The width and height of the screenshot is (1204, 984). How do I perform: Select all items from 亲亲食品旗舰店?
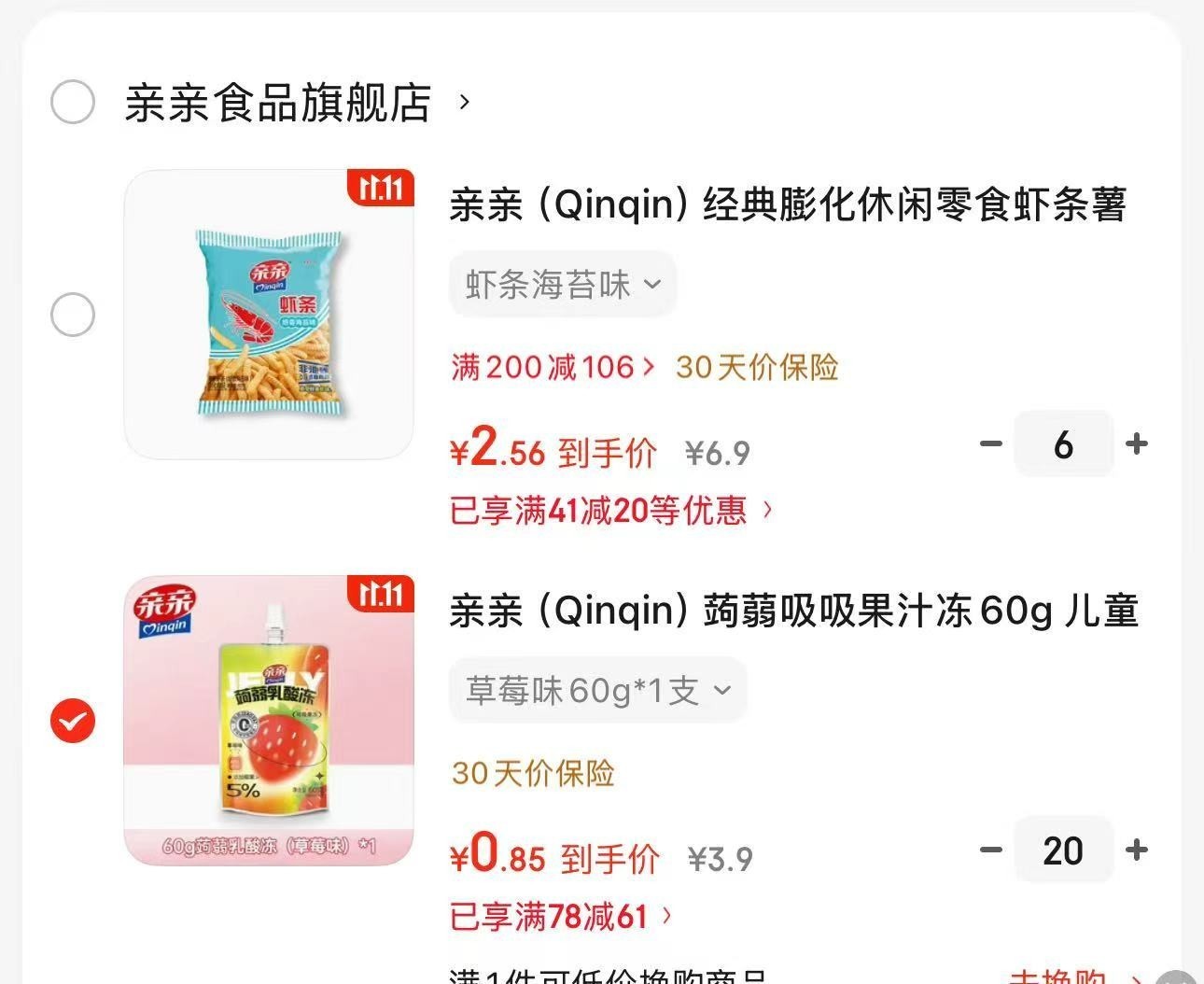point(73,102)
